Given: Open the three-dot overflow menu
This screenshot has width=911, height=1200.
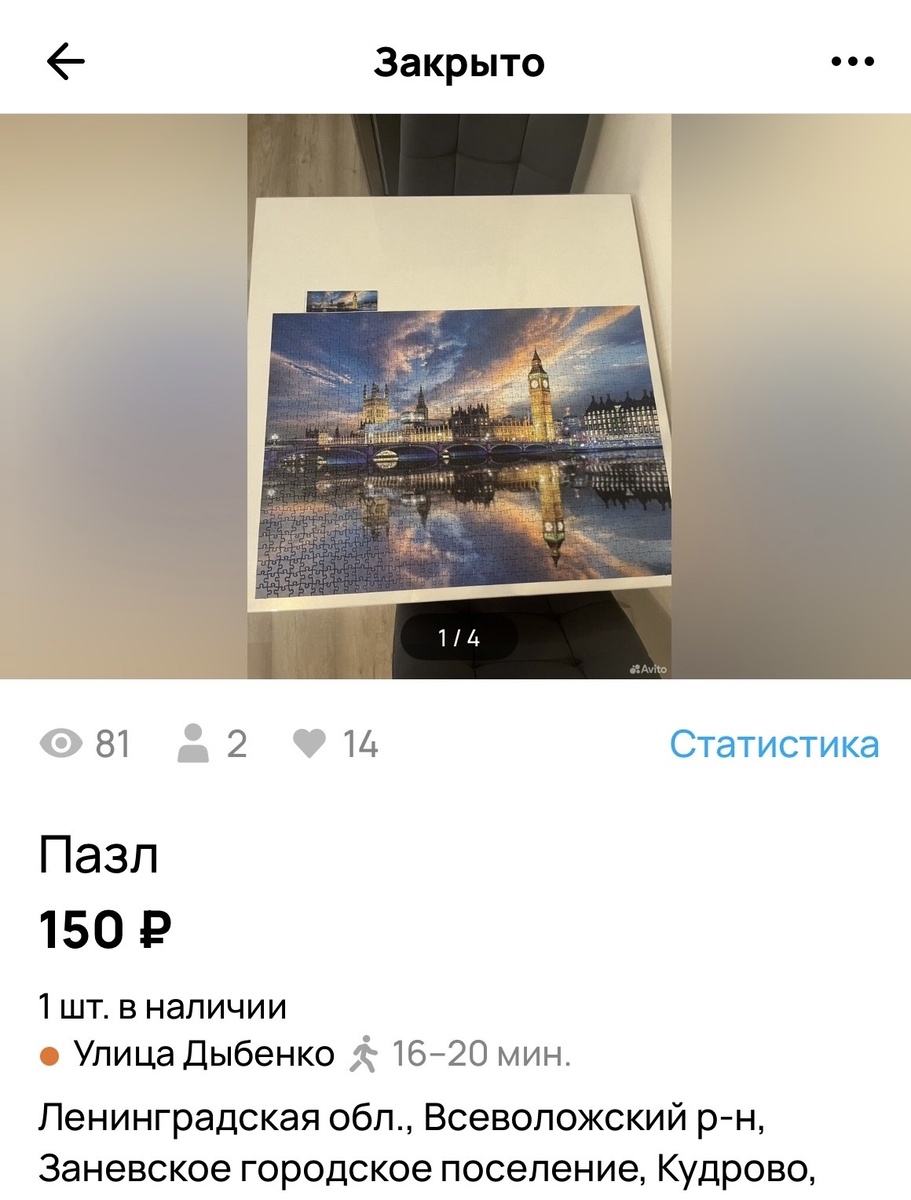Looking at the screenshot, I should (852, 62).
